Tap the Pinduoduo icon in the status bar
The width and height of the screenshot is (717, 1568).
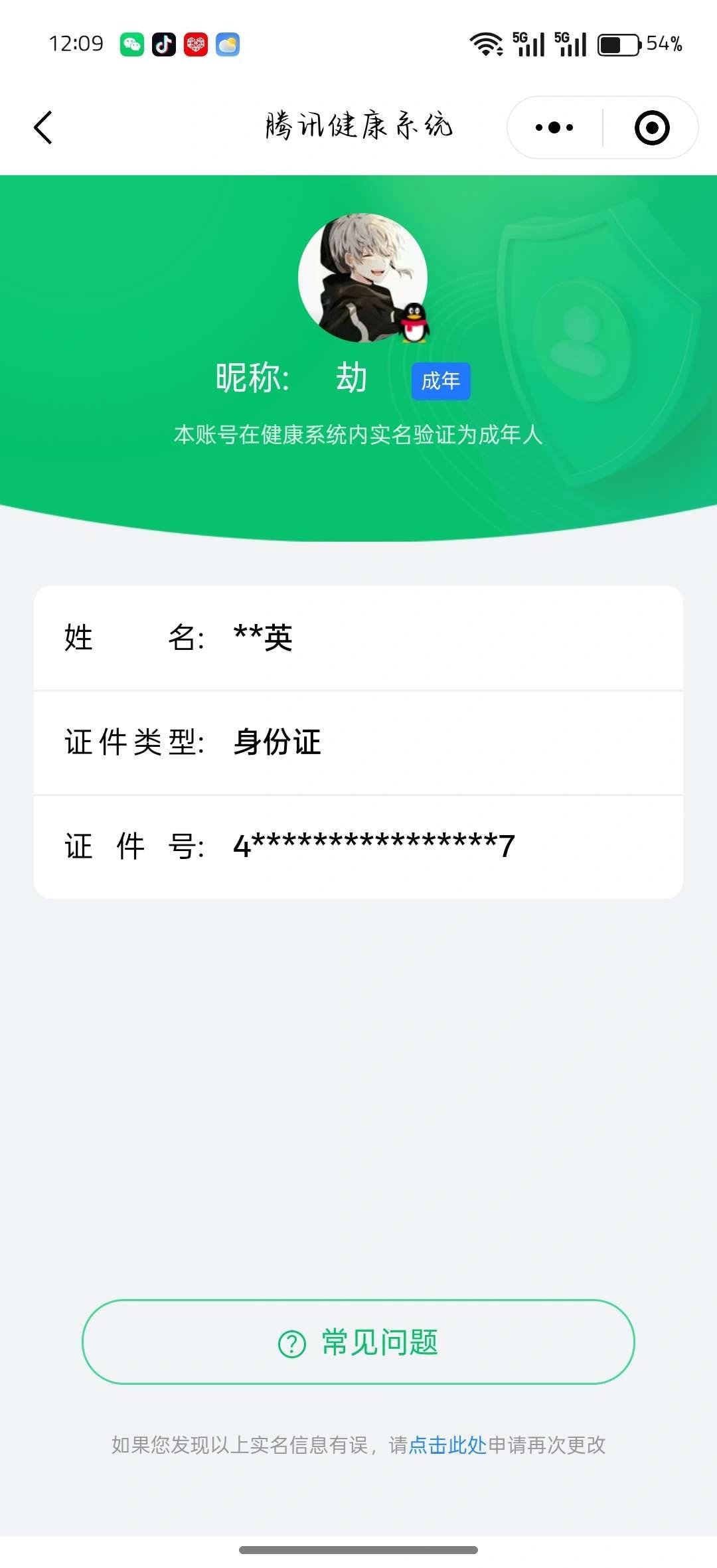coord(197,44)
